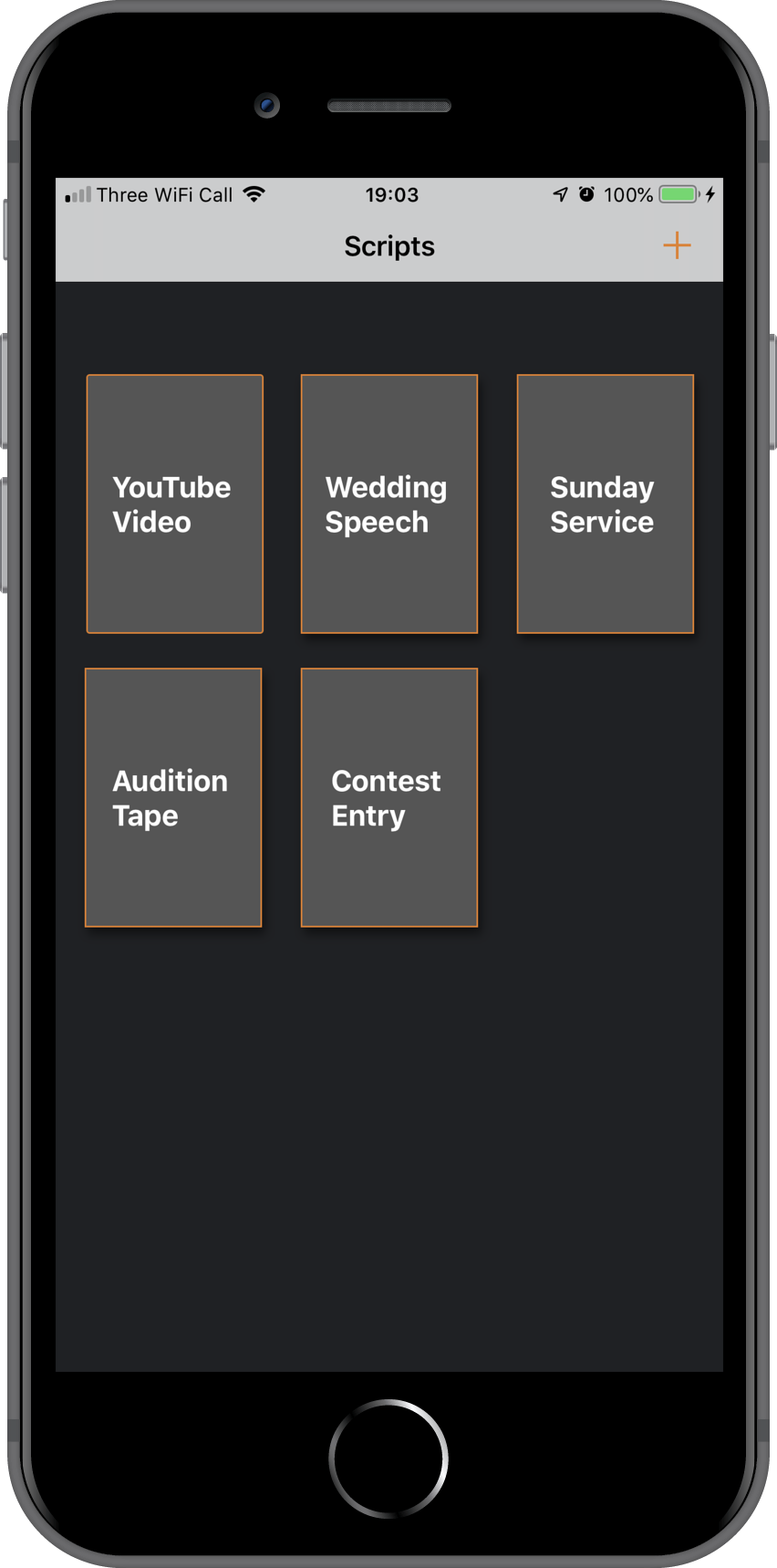777x1568 pixels.
Task: Add a new script with the plus icon
Action: point(677,245)
